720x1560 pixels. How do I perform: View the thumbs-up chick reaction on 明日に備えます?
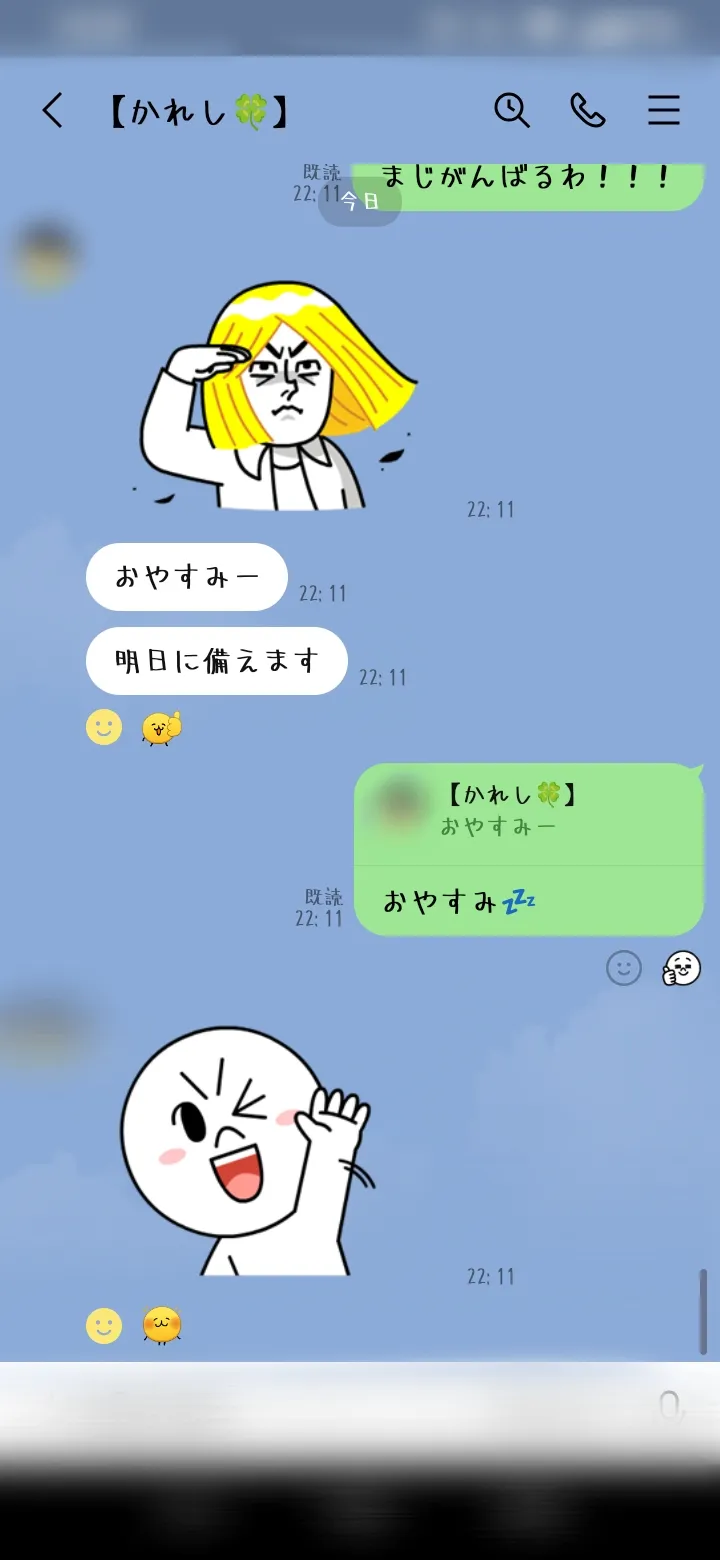pos(162,728)
